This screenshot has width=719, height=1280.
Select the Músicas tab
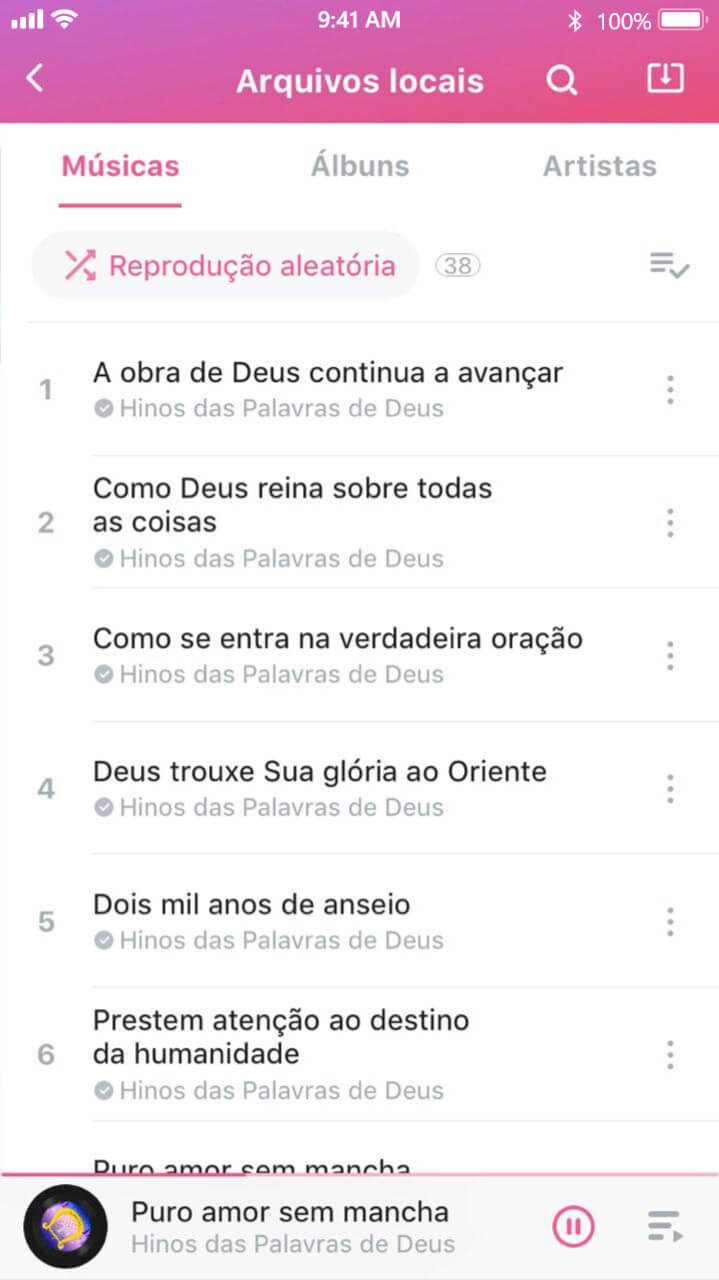coord(120,166)
